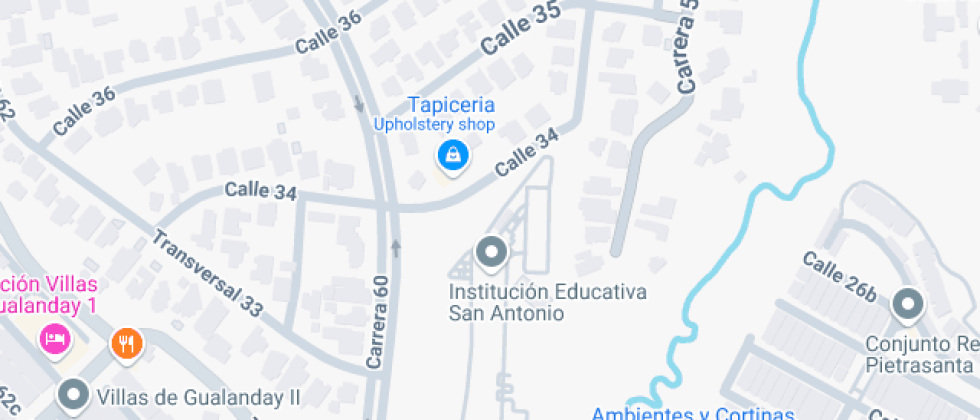This screenshot has width=980, height=420.
Task: Open the Conjunto Pietrasanta place pin
Action: pos(908,304)
